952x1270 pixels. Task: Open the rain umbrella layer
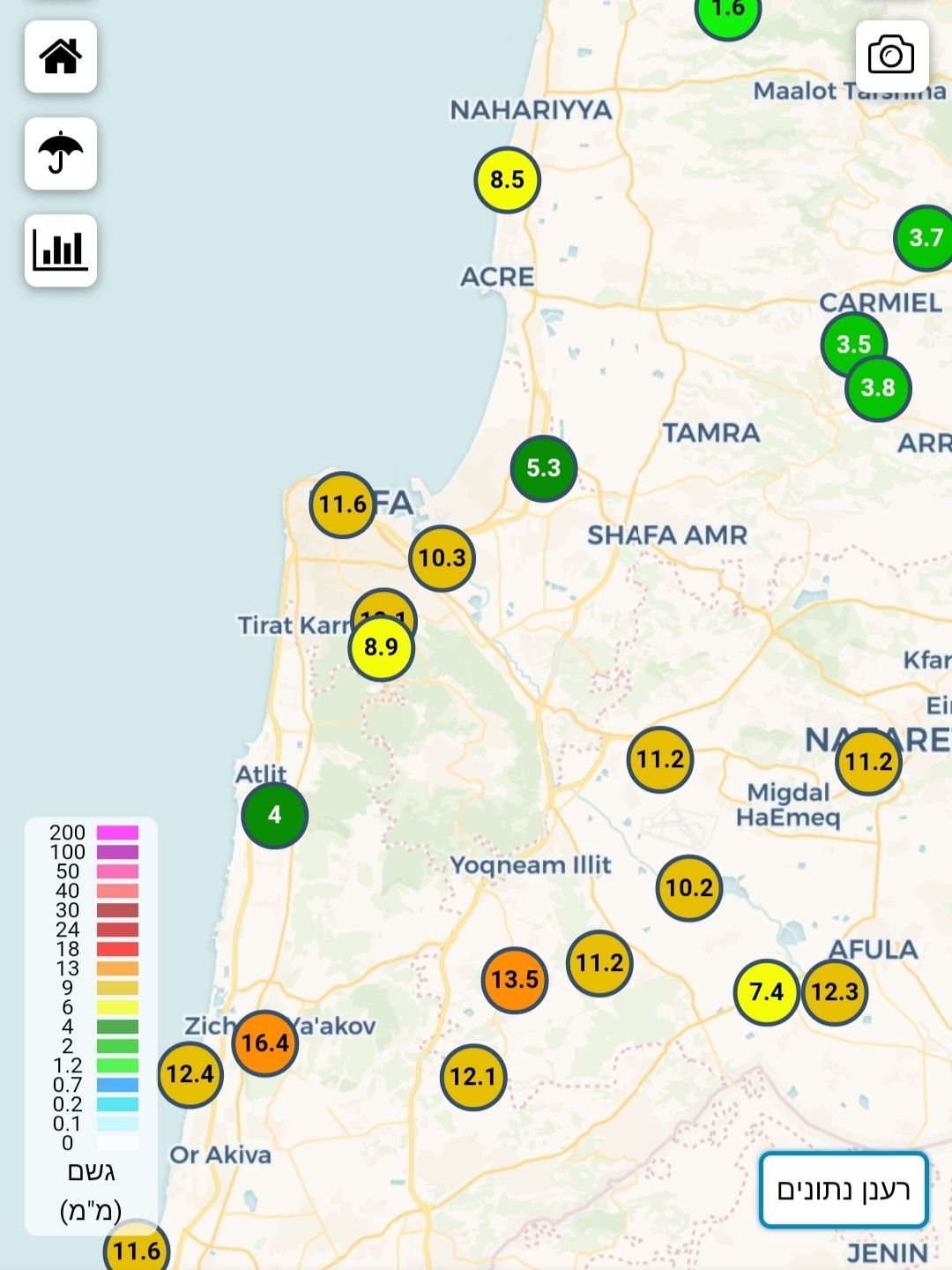point(60,153)
